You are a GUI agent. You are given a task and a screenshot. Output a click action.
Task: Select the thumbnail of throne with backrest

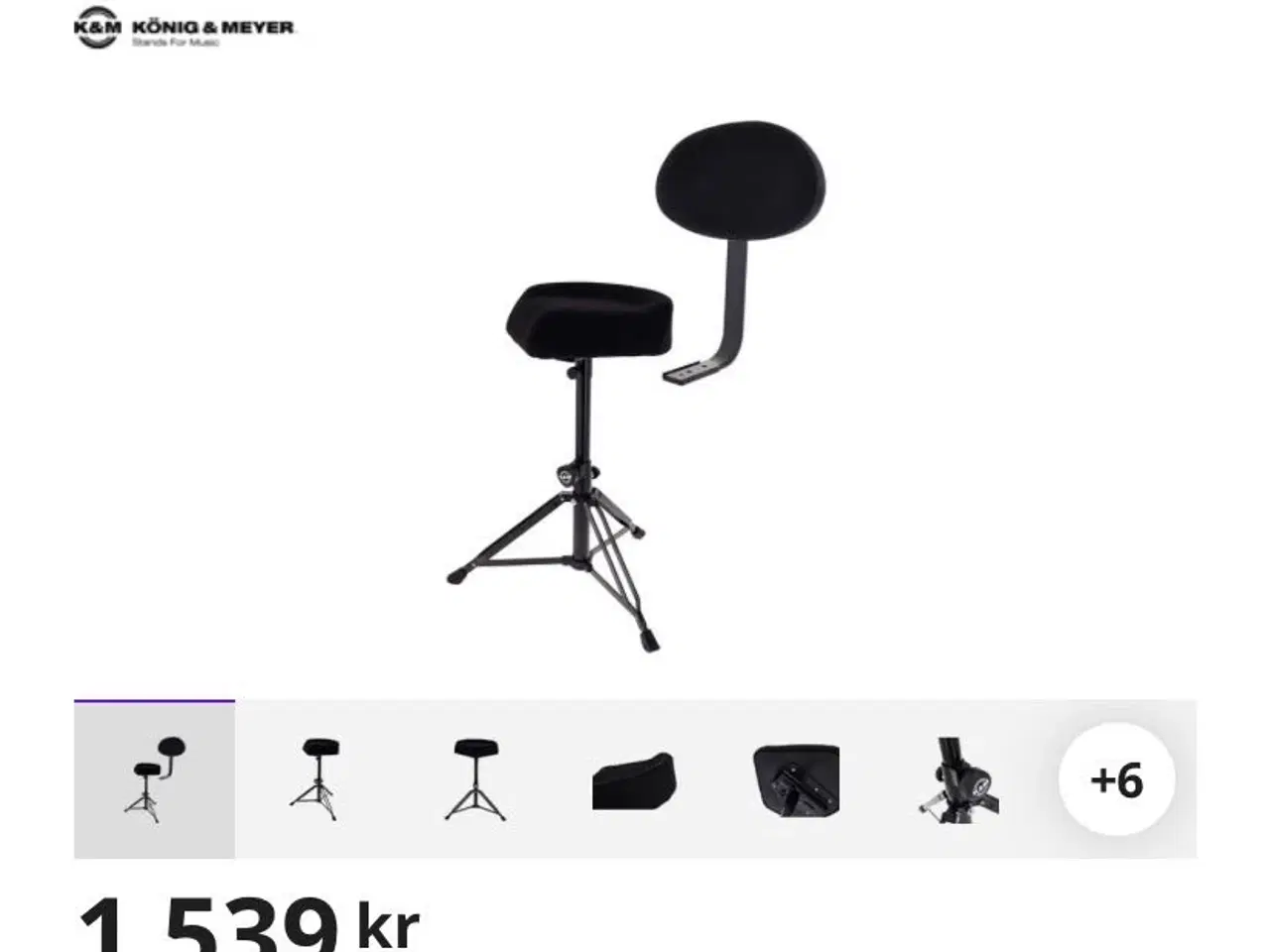(x=155, y=779)
